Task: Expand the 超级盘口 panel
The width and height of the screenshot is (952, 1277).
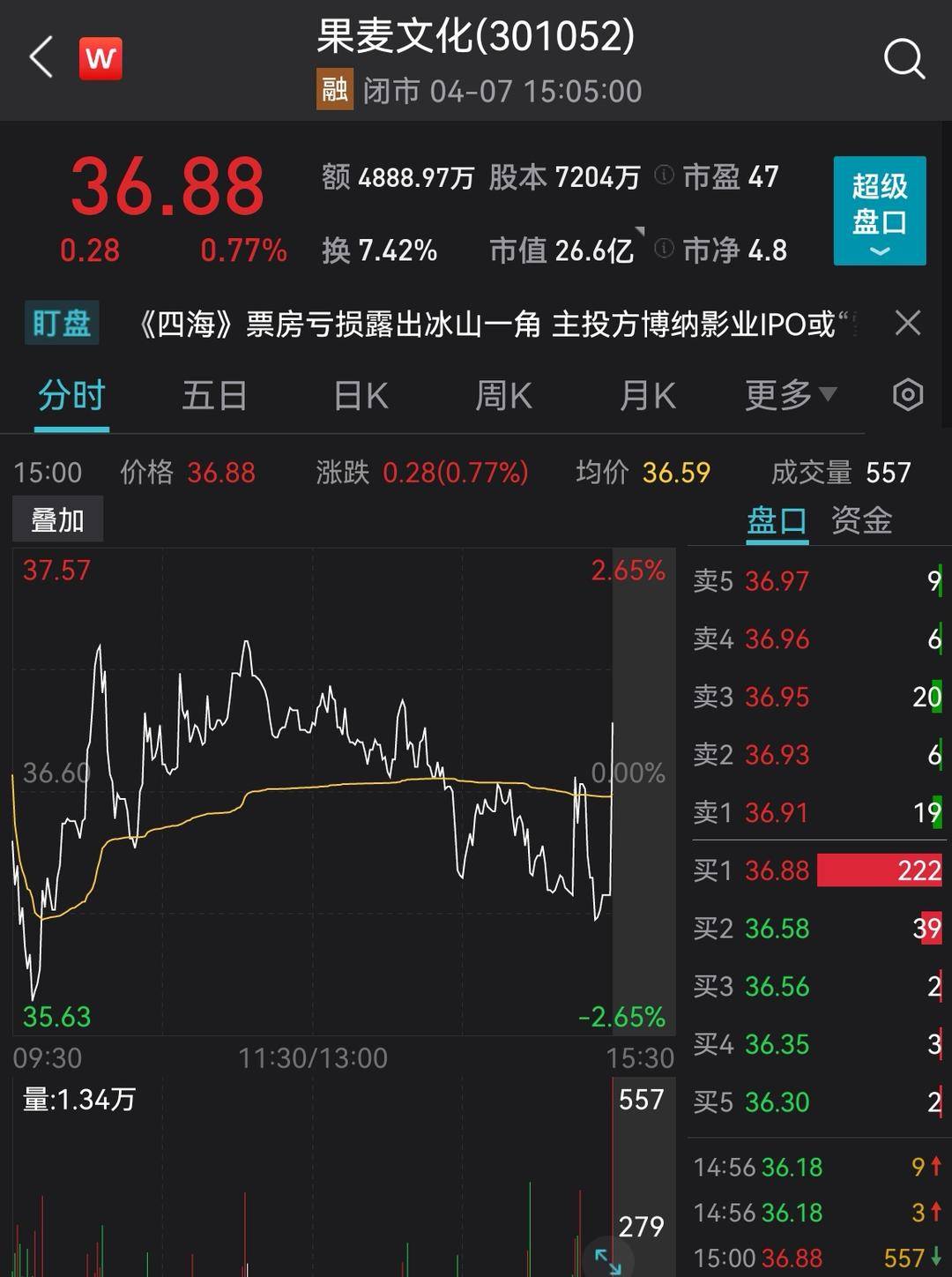Action: tap(879, 211)
